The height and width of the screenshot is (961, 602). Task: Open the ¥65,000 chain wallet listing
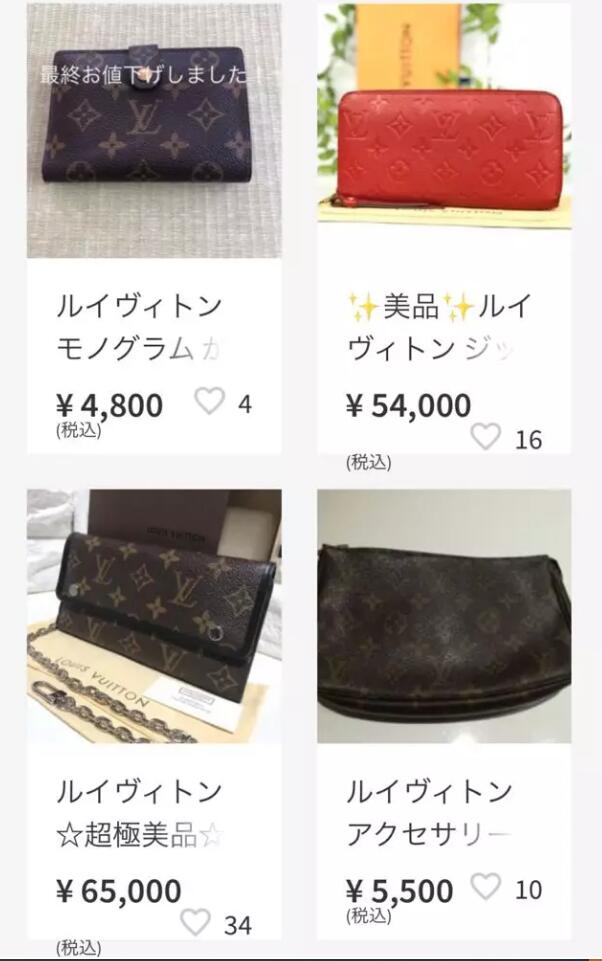[x=153, y=615]
